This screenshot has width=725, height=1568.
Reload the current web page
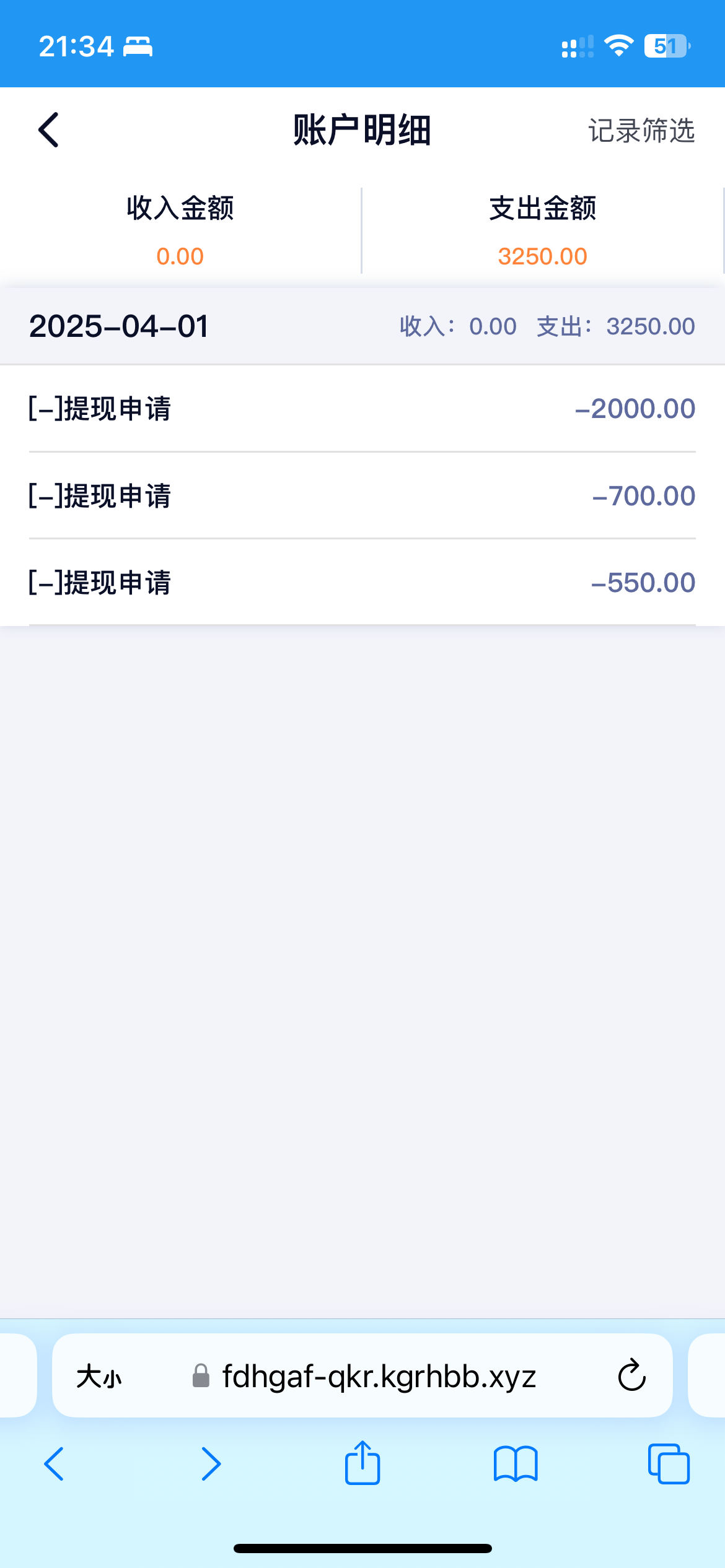pyautogui.click(x=632, y=1375)
